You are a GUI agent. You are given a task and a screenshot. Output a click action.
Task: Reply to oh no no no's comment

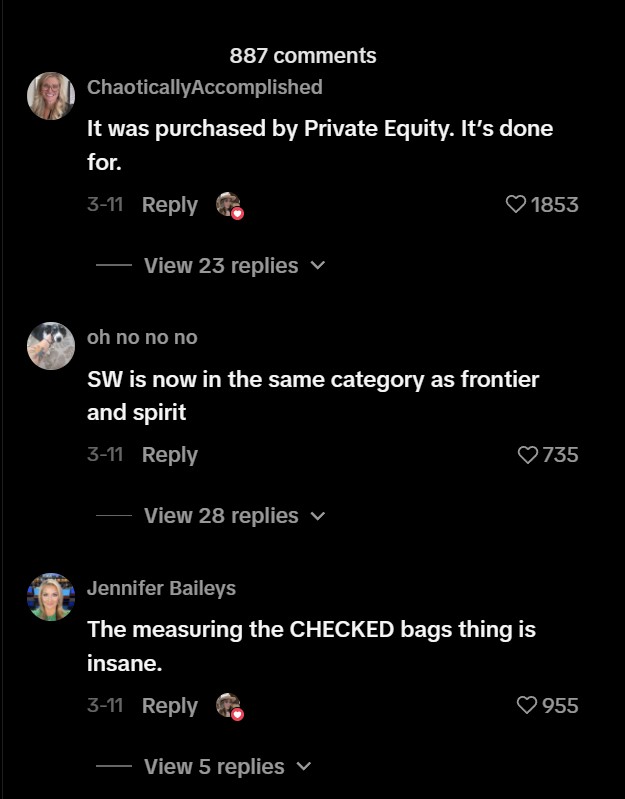[x=170, y=455]
